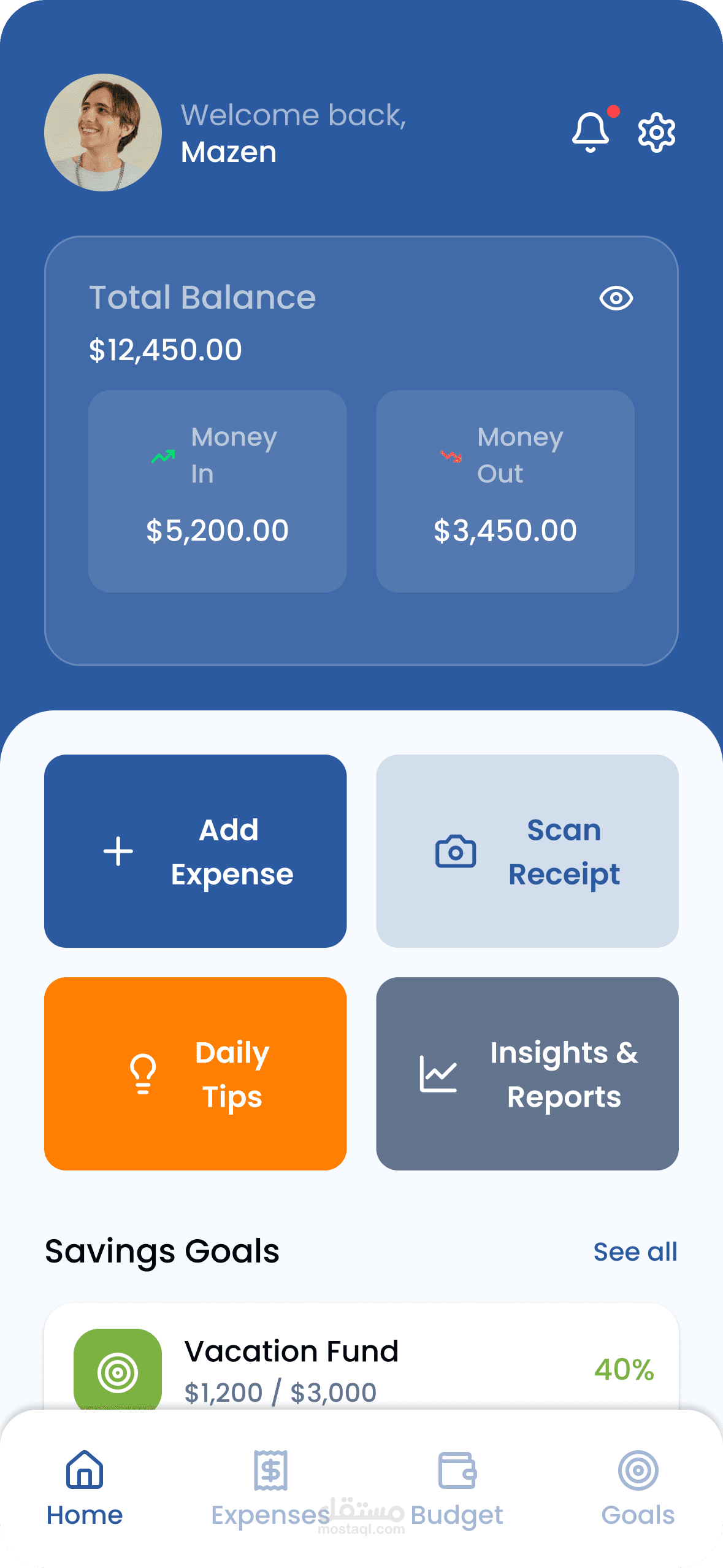Go to the Home tab
The width and height of the screenshot is (723, 1568).
[85, 1489]
